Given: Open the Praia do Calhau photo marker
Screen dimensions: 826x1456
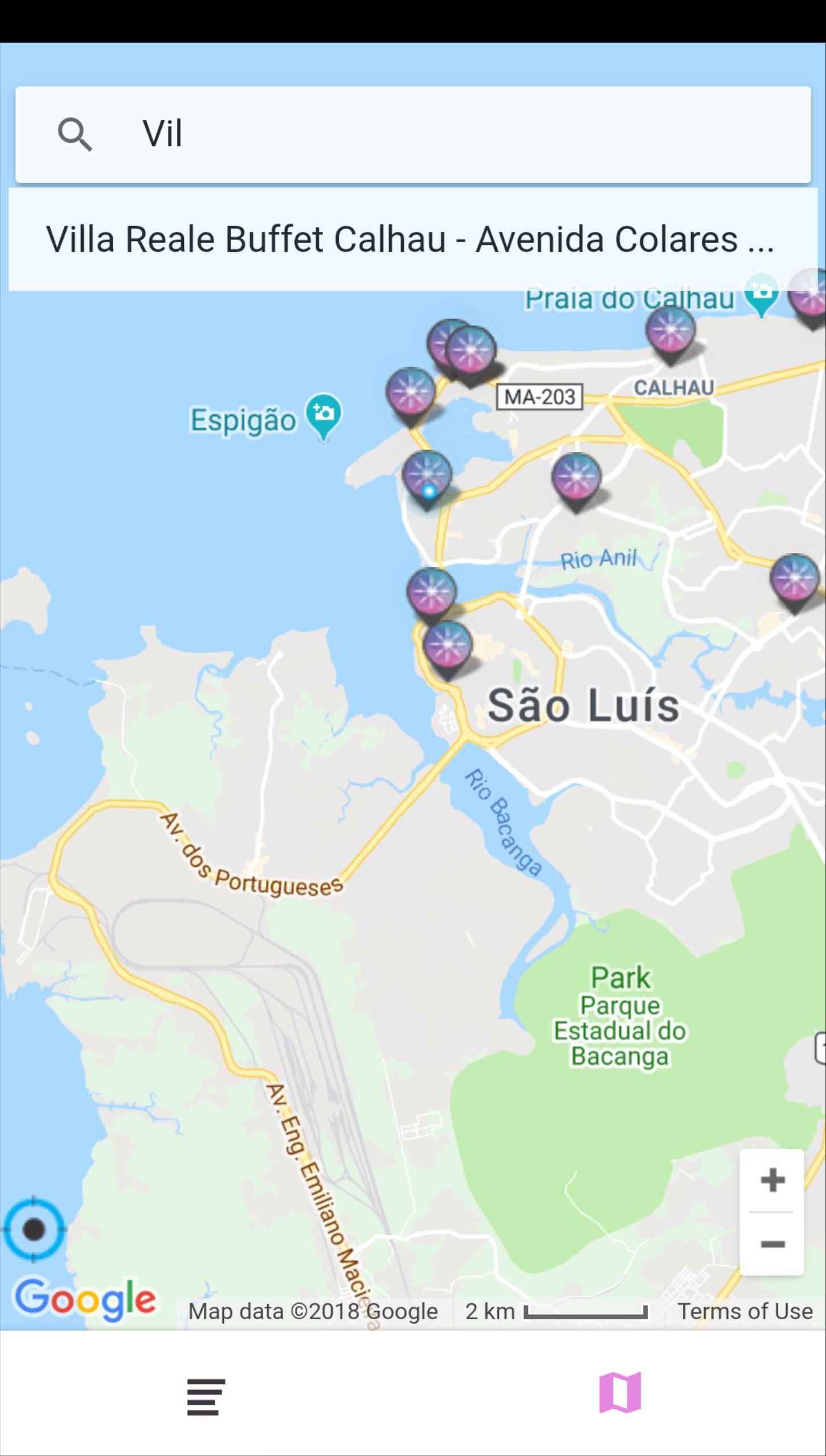Looking at the screenshot, I should pos(762,294).
